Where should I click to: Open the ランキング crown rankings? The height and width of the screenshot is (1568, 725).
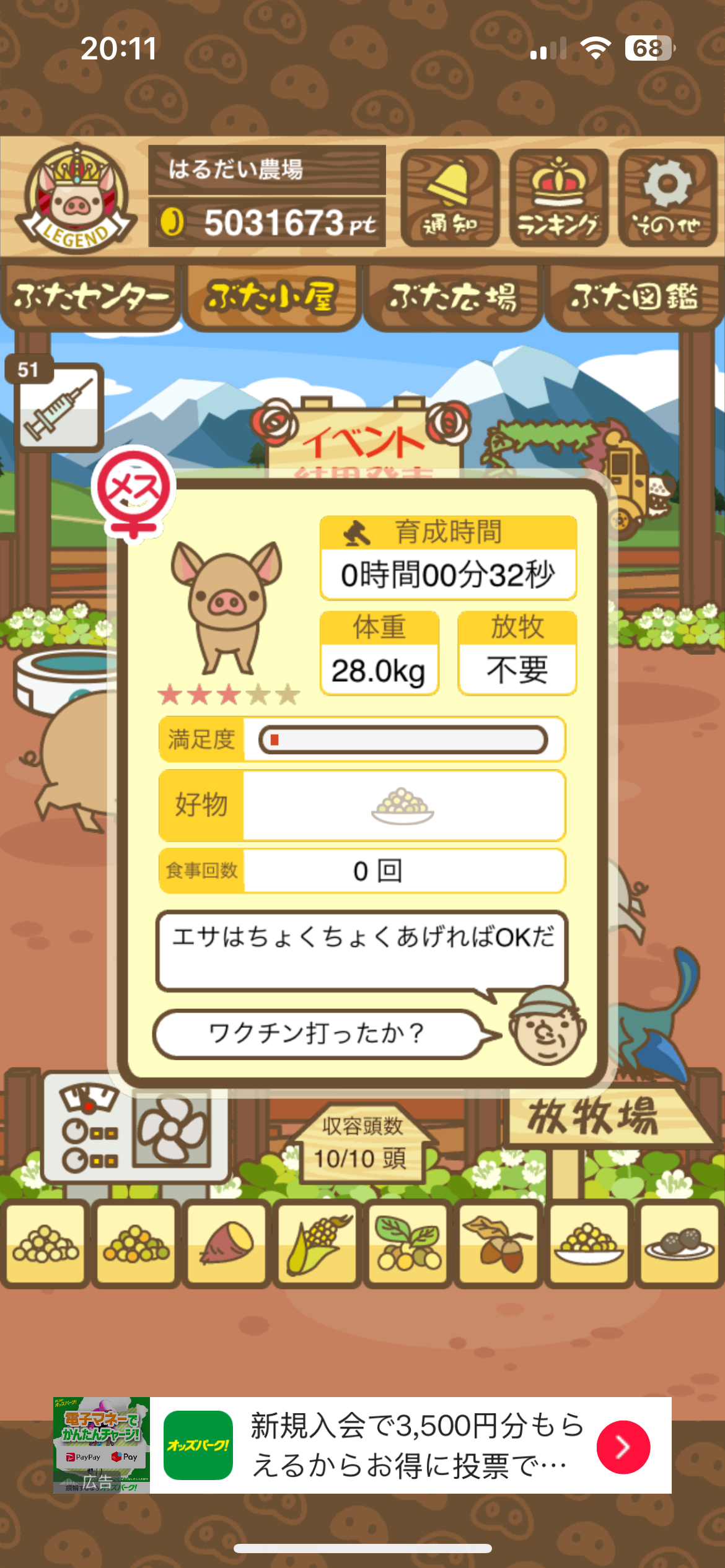click(x=558, y=198)
